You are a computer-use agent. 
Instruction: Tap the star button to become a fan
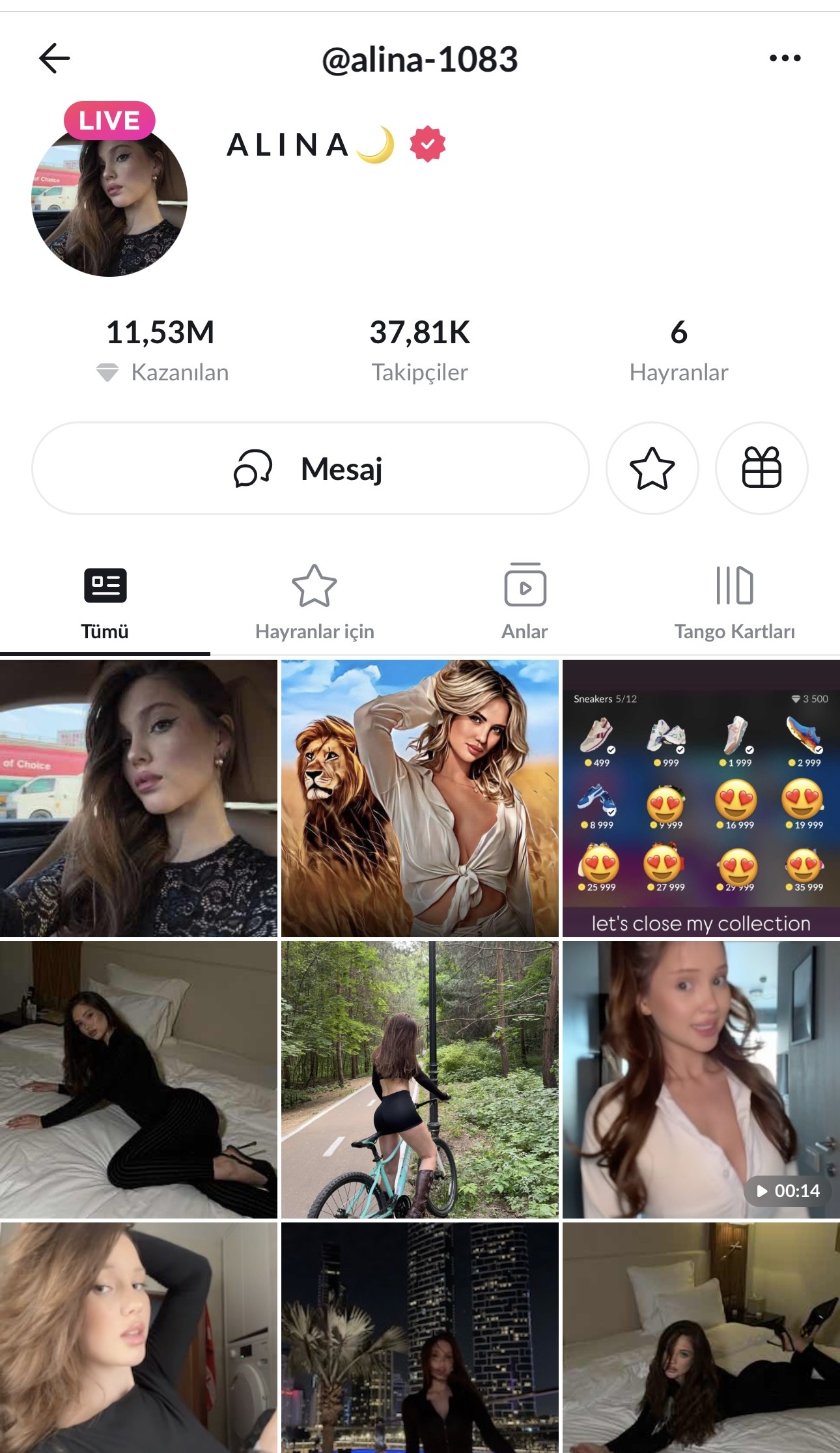[652, 468]
